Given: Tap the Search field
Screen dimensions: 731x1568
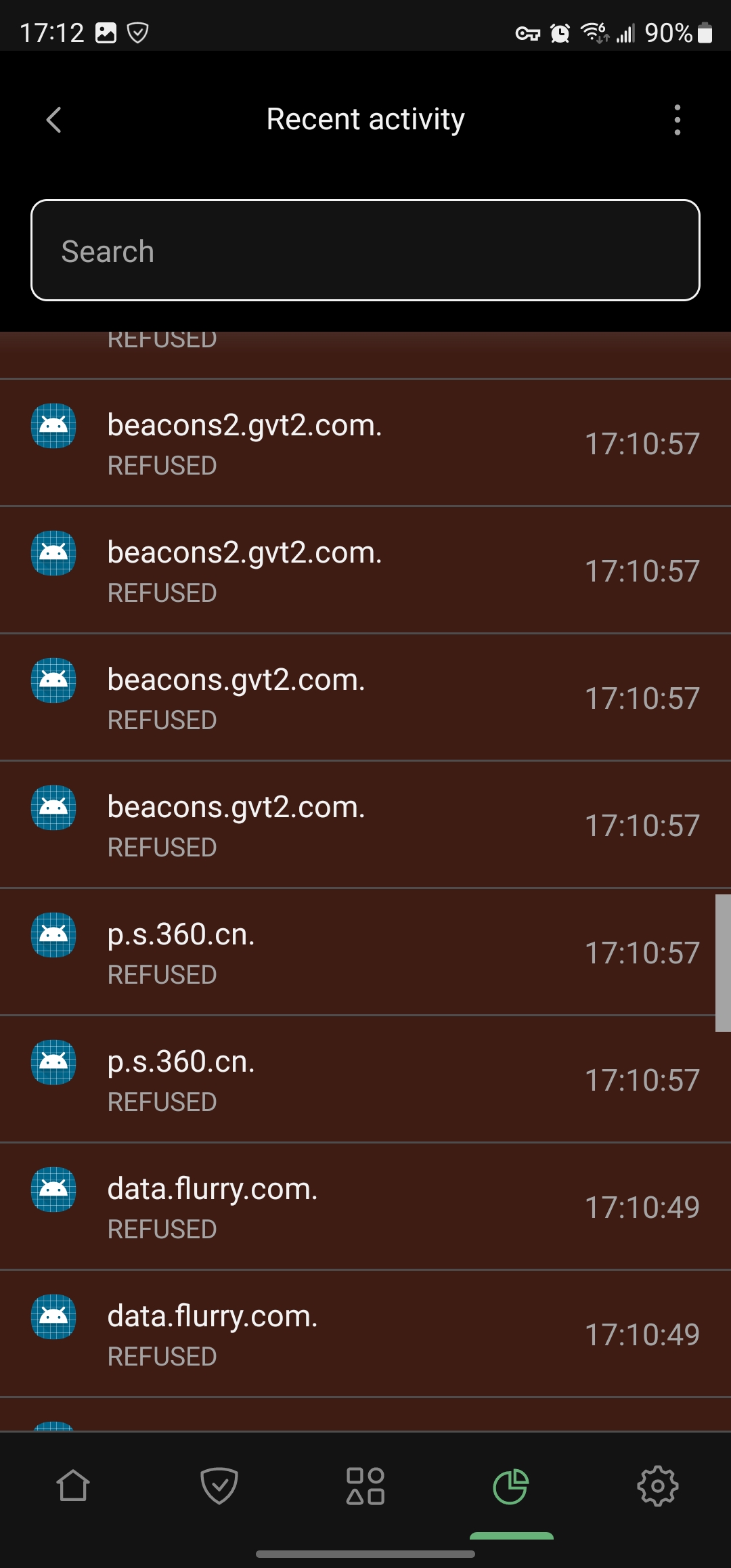Looking at the screenshot, I should 365,251.
